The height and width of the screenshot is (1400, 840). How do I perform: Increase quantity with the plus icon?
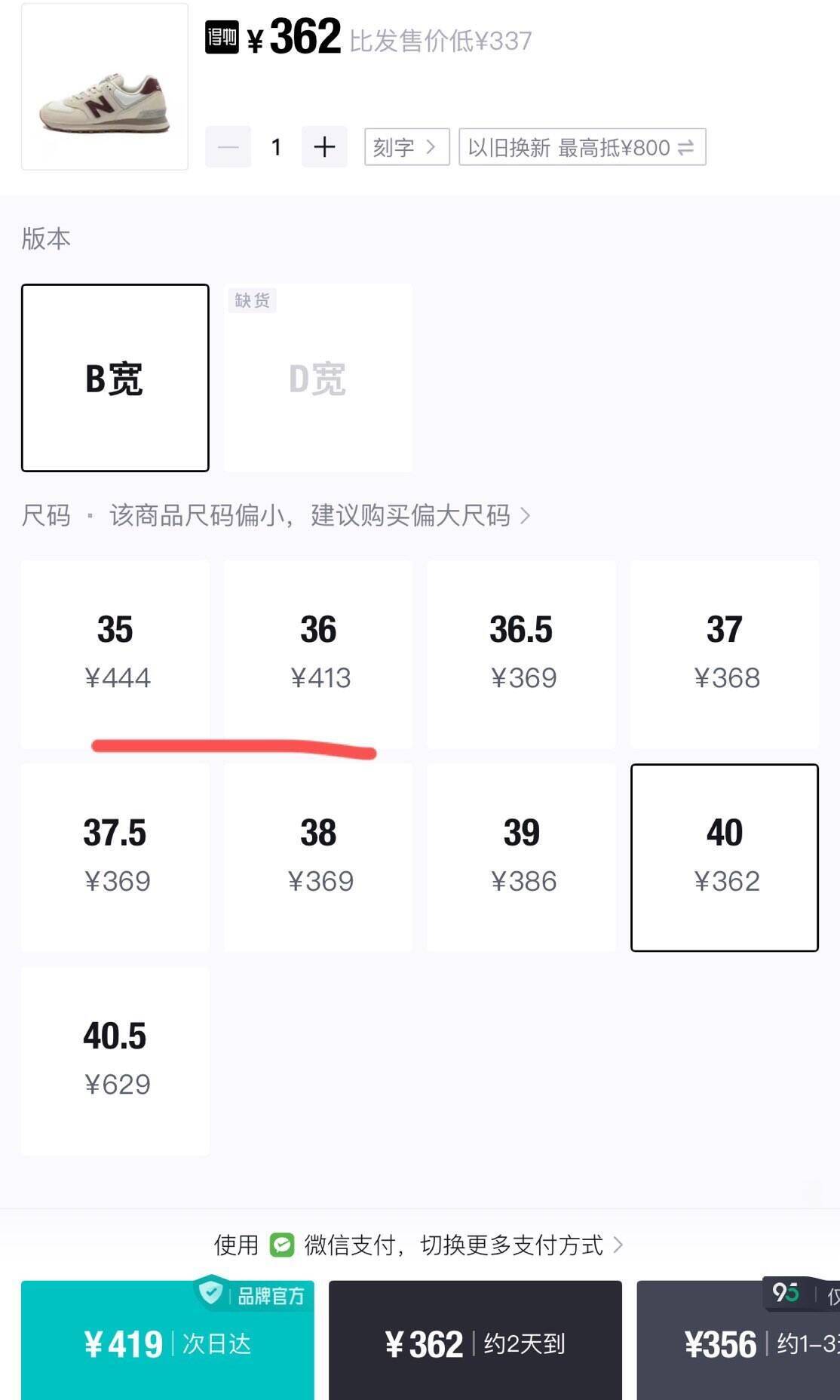pyautogui.click(x=324, y=147)
